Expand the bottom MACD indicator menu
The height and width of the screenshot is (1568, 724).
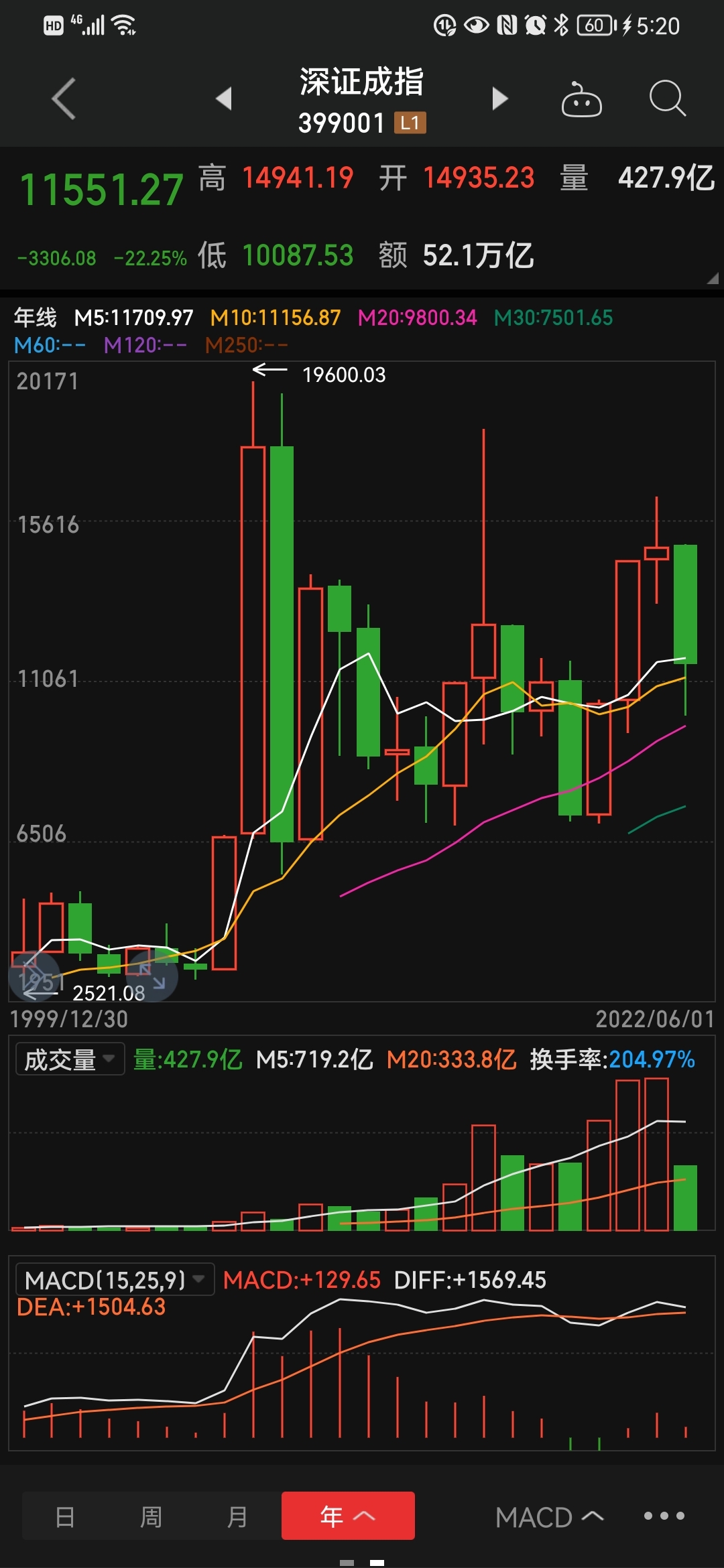pyautogui.click(x=549, y=1517)
